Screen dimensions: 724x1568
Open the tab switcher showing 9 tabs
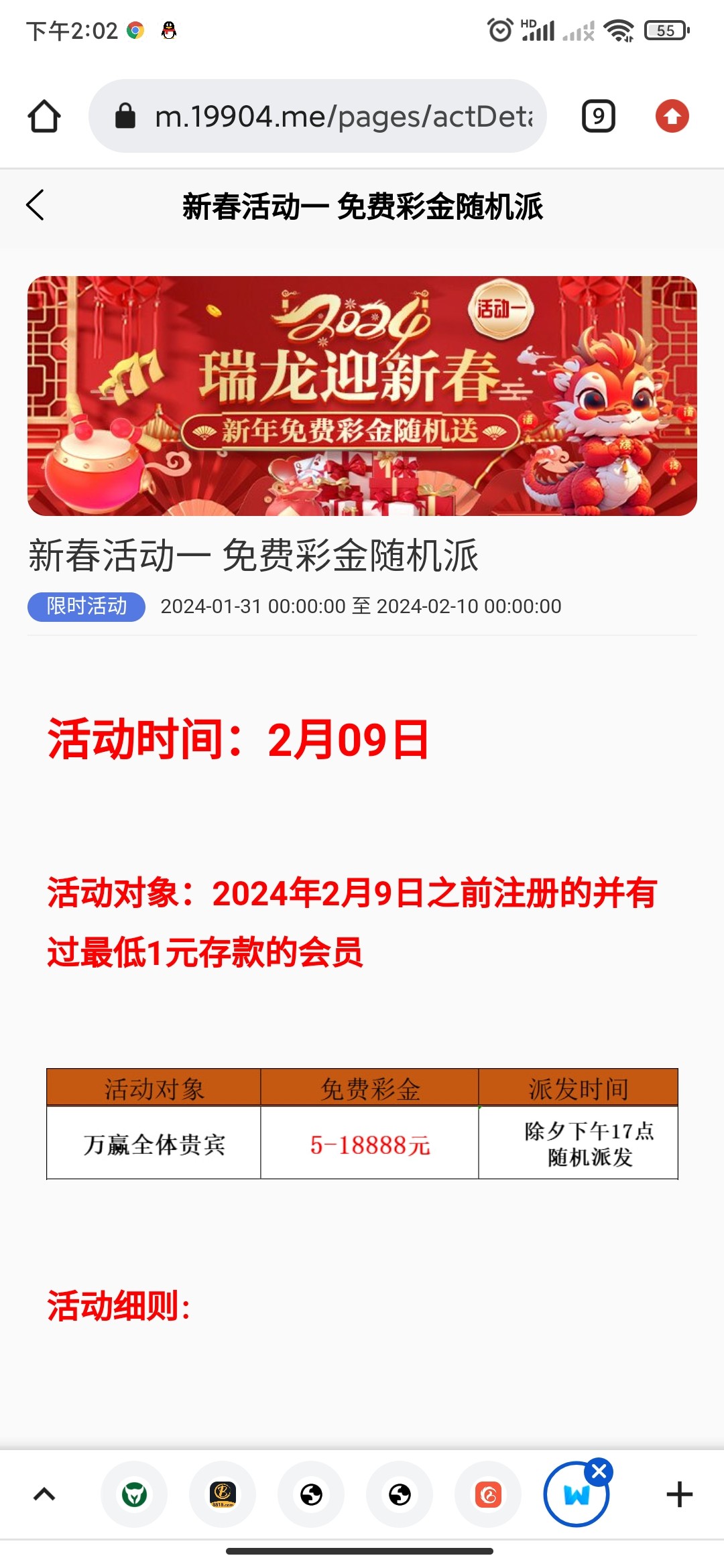[x=598, y=117]
